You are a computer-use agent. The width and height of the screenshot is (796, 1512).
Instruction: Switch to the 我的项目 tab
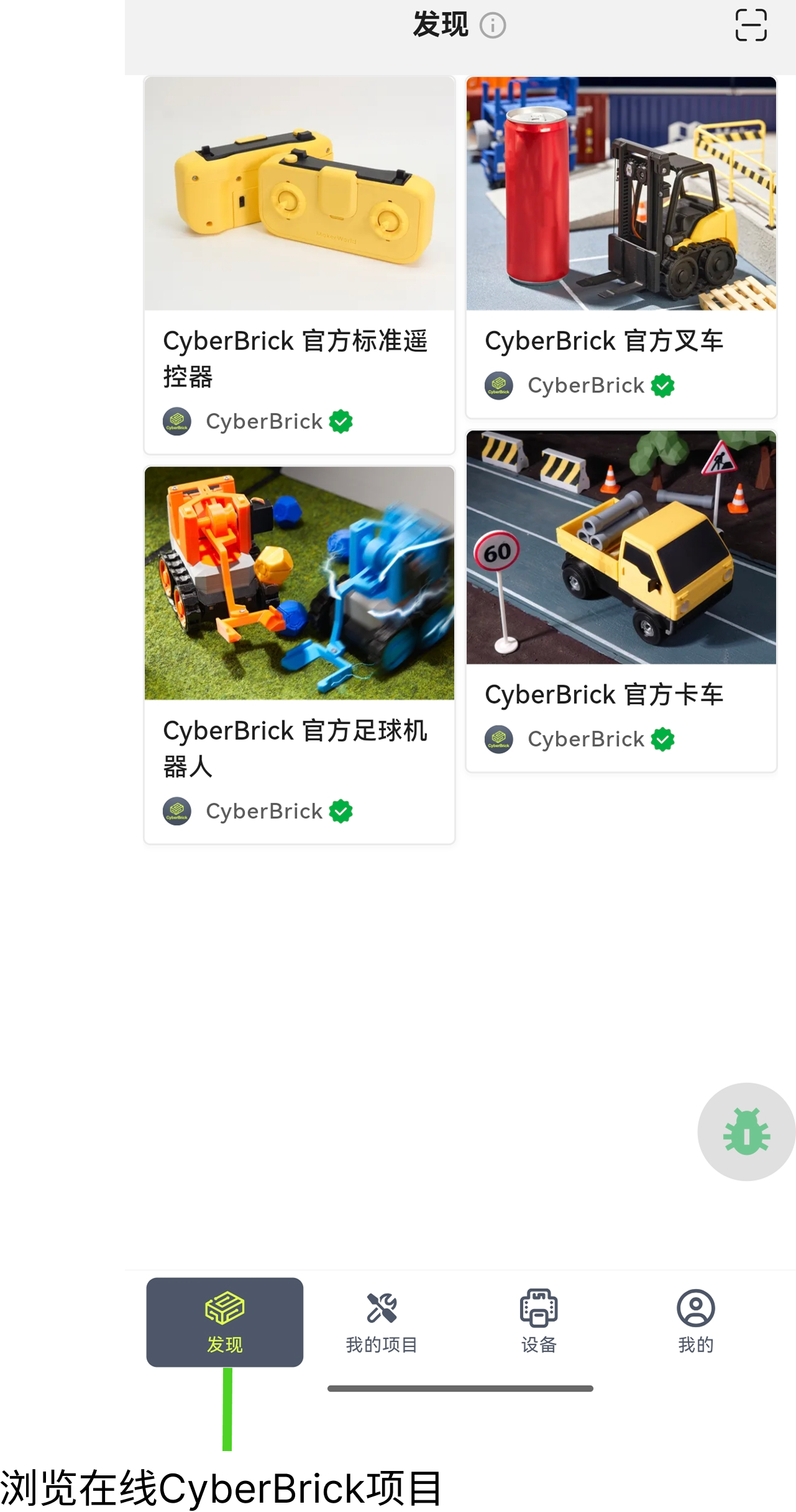point(382,1322)
